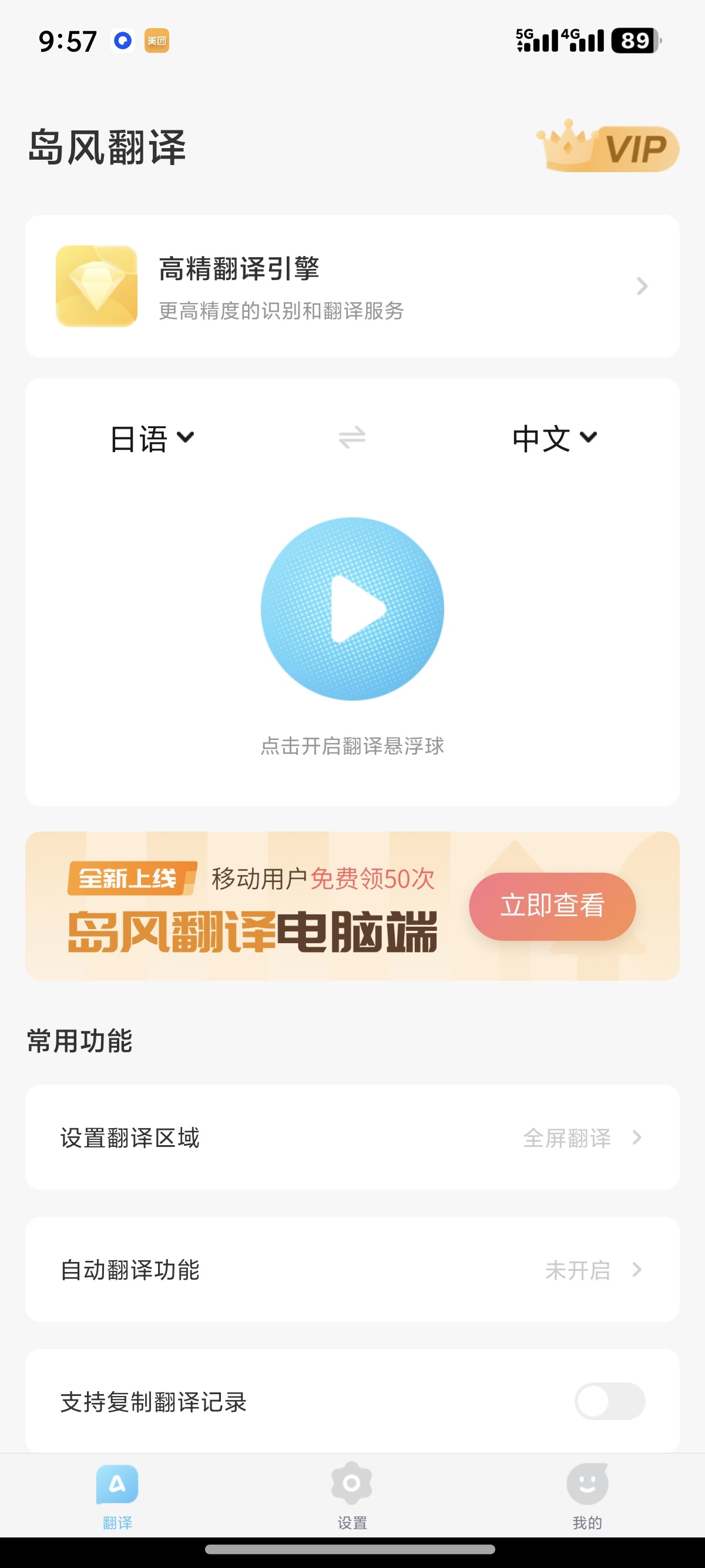The image size is (705, 1568).
Task: Start the floating translation ball
Action: click(352, 608)
